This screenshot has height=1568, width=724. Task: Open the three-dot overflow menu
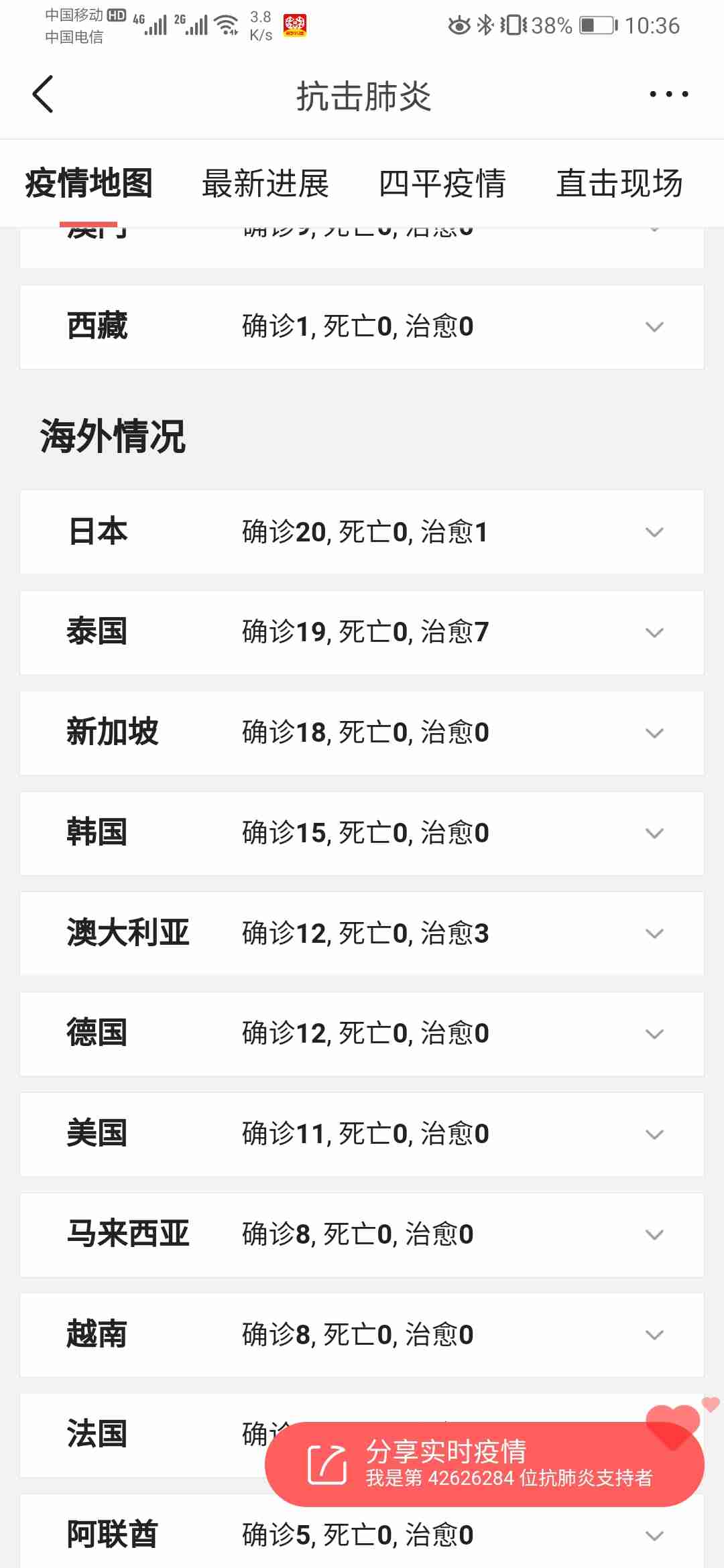[x=668, y=94]
